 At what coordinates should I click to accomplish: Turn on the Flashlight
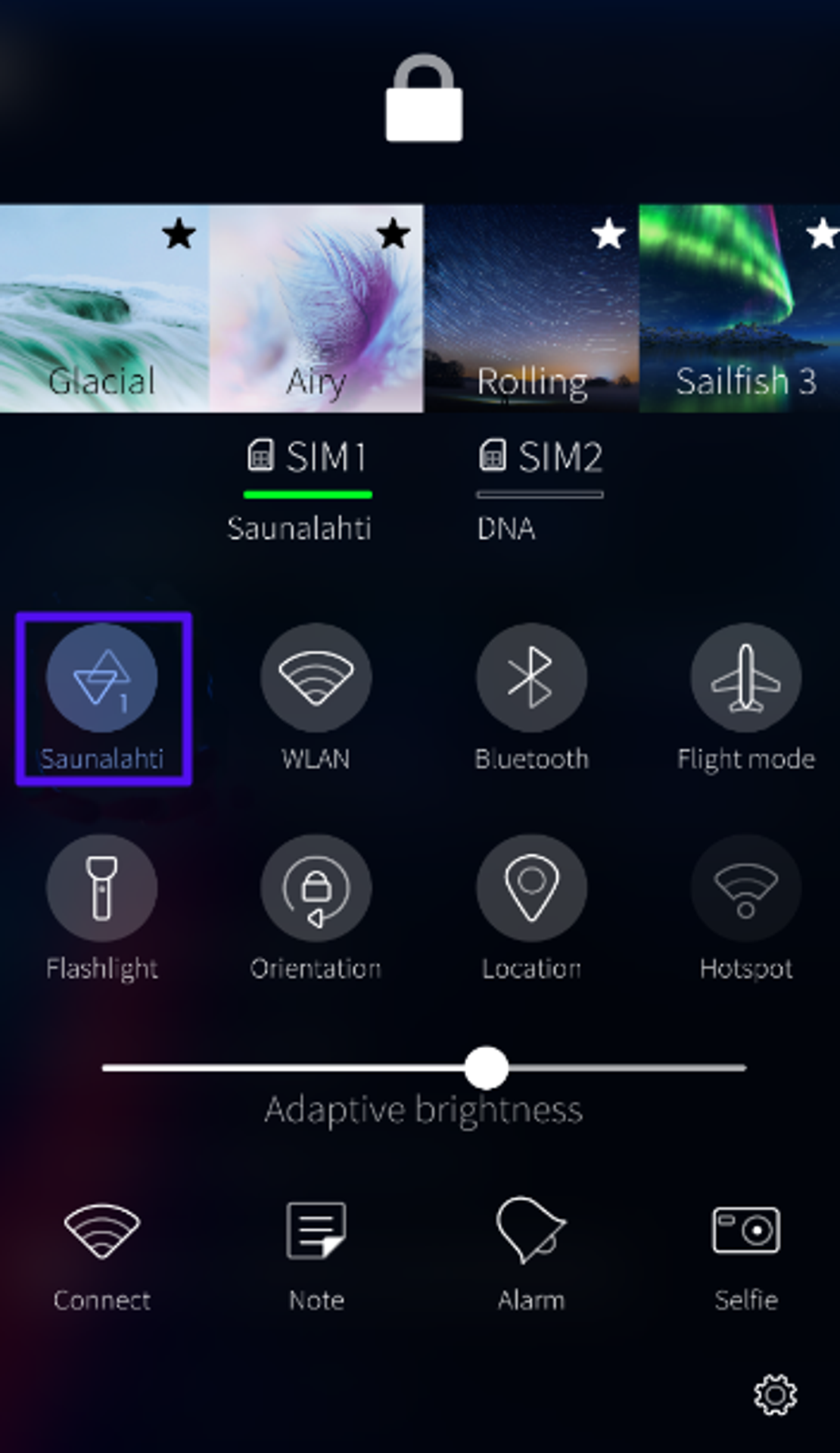click(102, 888)
